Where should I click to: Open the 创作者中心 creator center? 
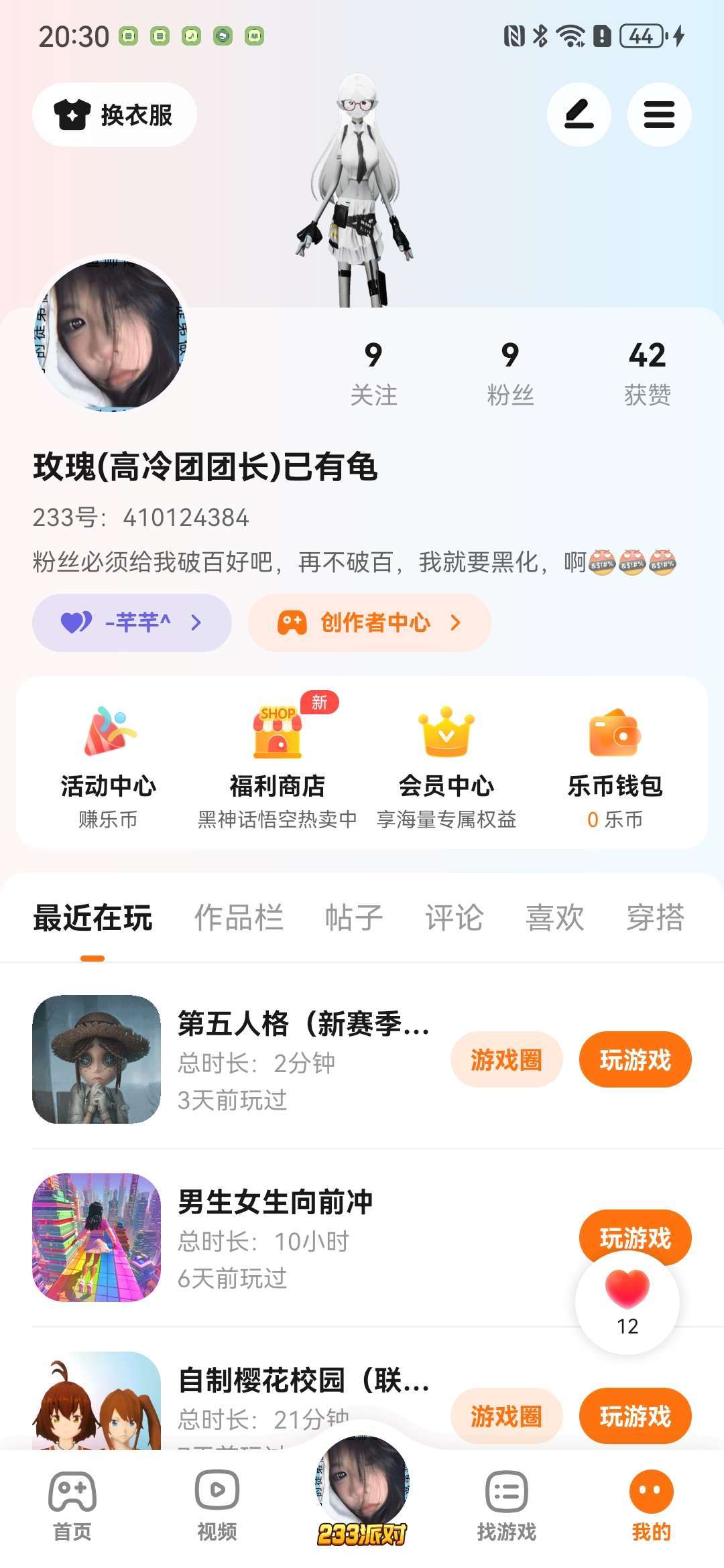tap(369, 623)
